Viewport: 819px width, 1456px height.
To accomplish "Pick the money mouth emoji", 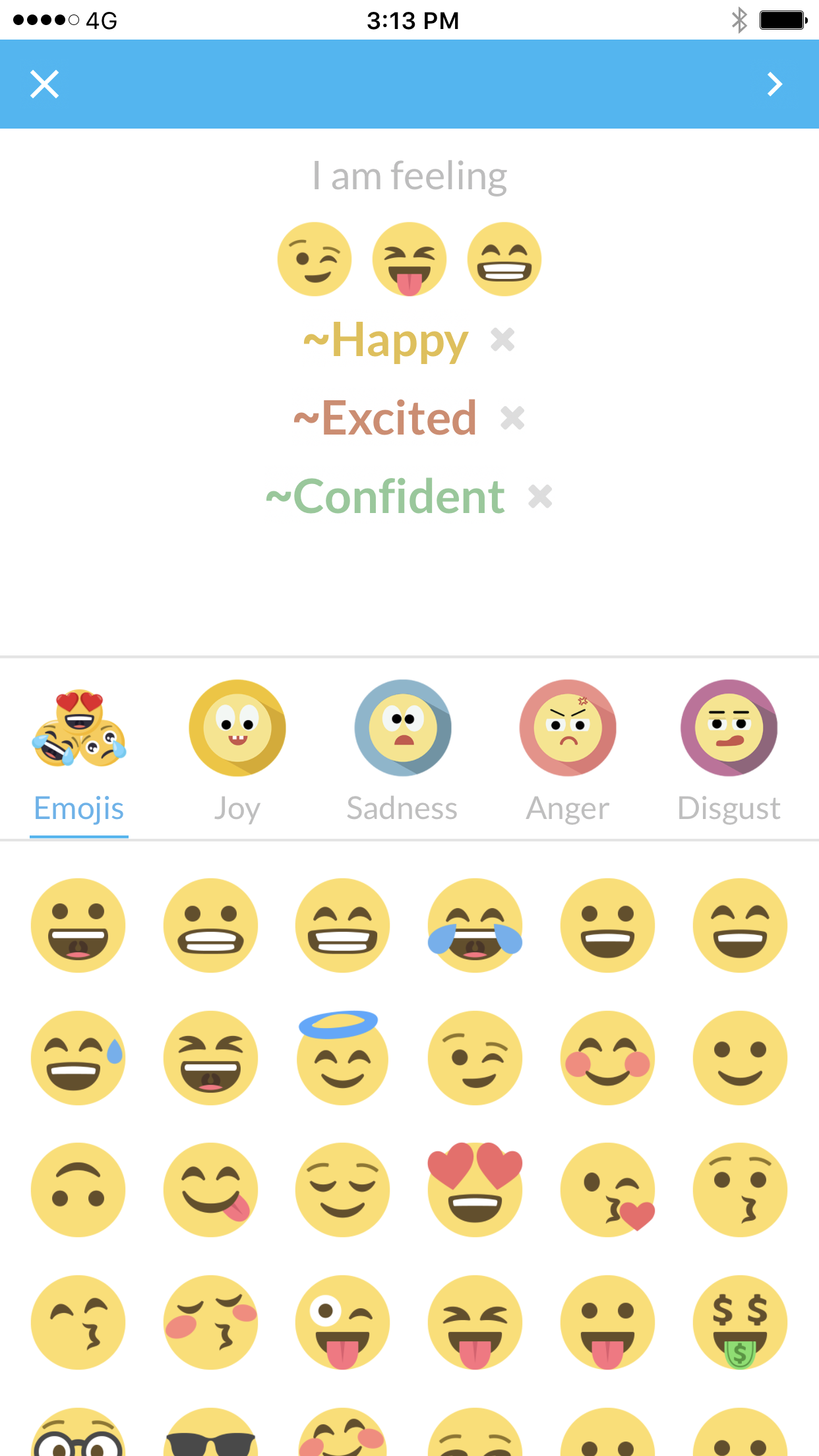I will click(x=740, y=1322).
